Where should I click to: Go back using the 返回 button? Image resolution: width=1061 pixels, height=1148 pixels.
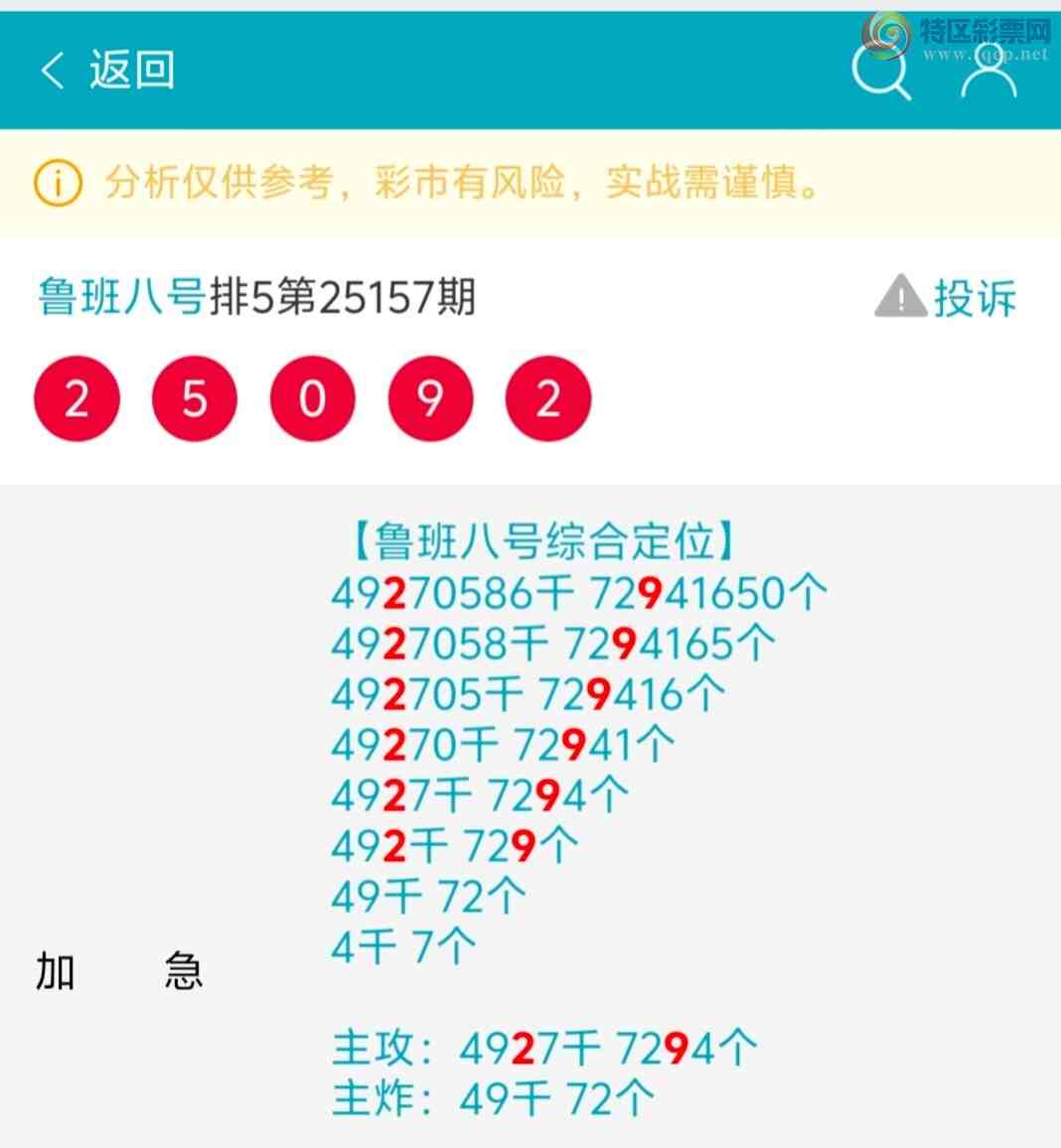pyautogui.click(x=107, y=71)
